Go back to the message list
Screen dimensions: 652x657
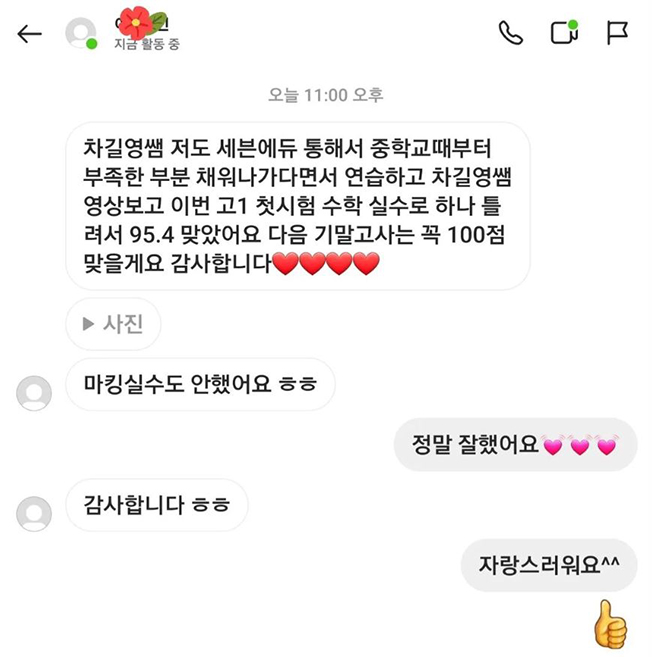pos(30,33)
